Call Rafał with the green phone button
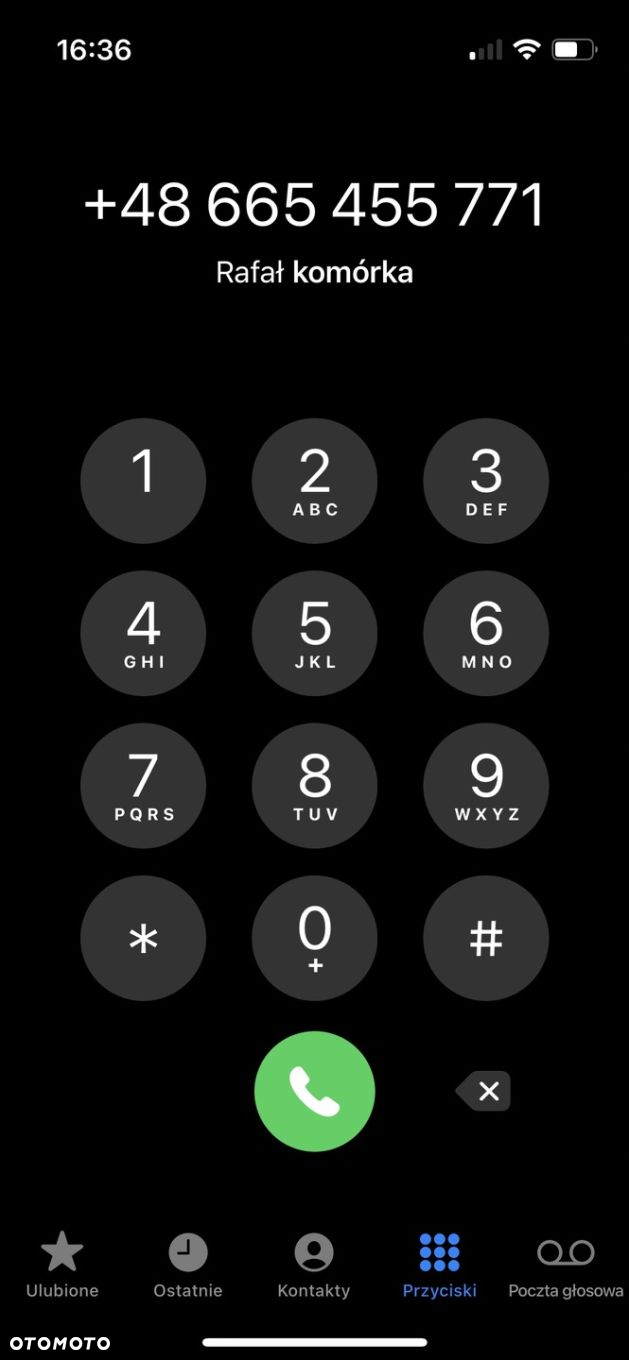629x1360 pixels. (x=314, y=1091)
